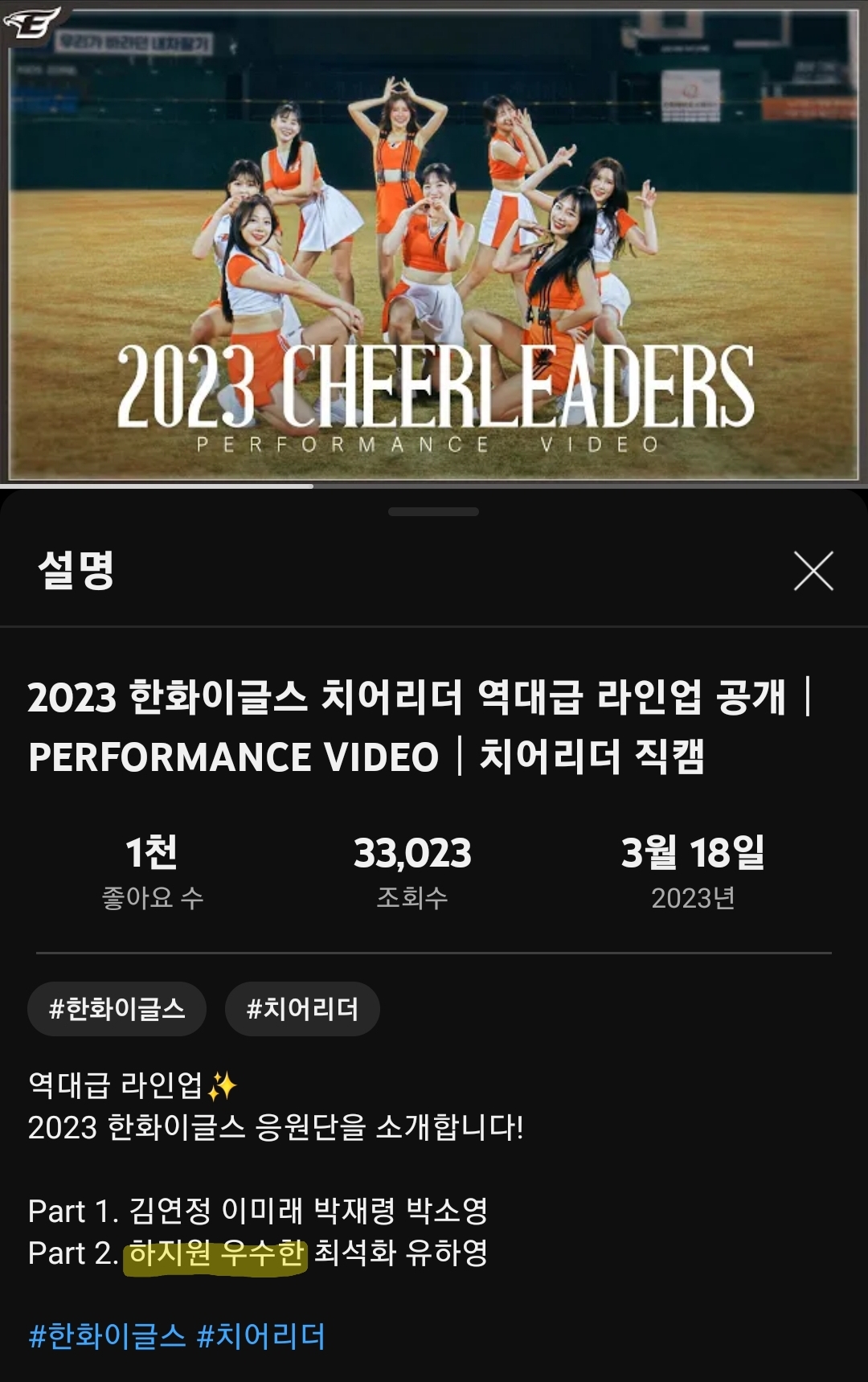
Task: Open the blue #치어리더 hashtag link
Action: pos(261,1336)
